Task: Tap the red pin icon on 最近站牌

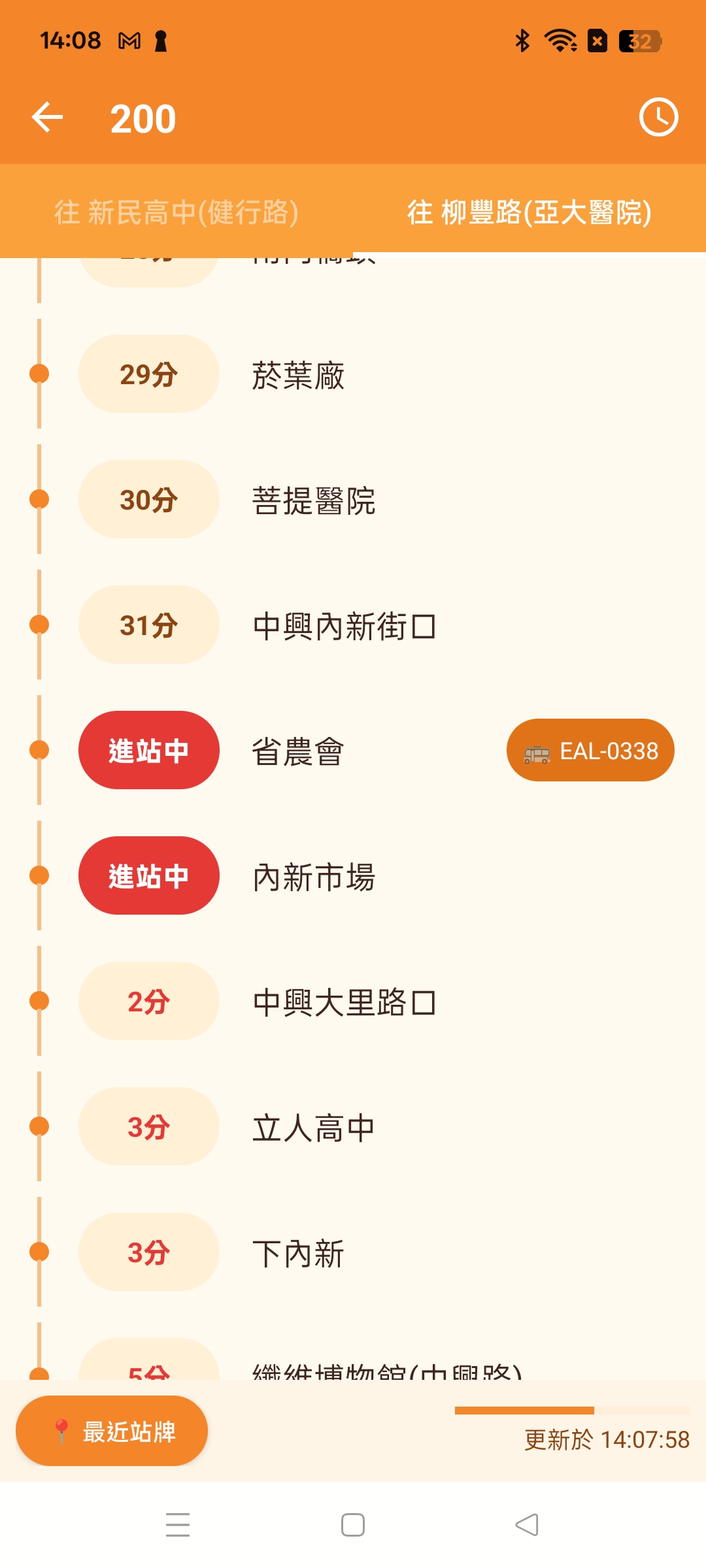Action: (x=63, y=1429)
